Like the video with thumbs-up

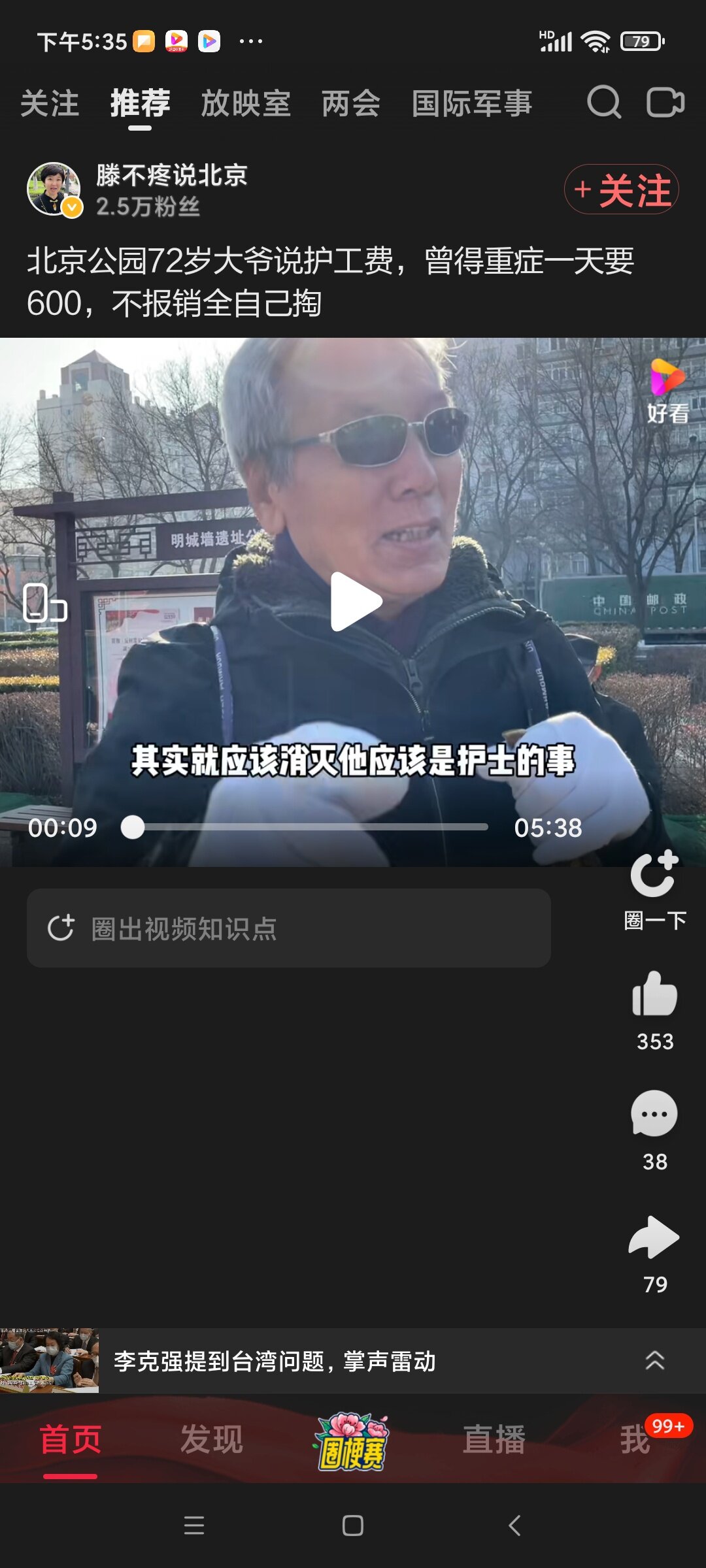654,994
